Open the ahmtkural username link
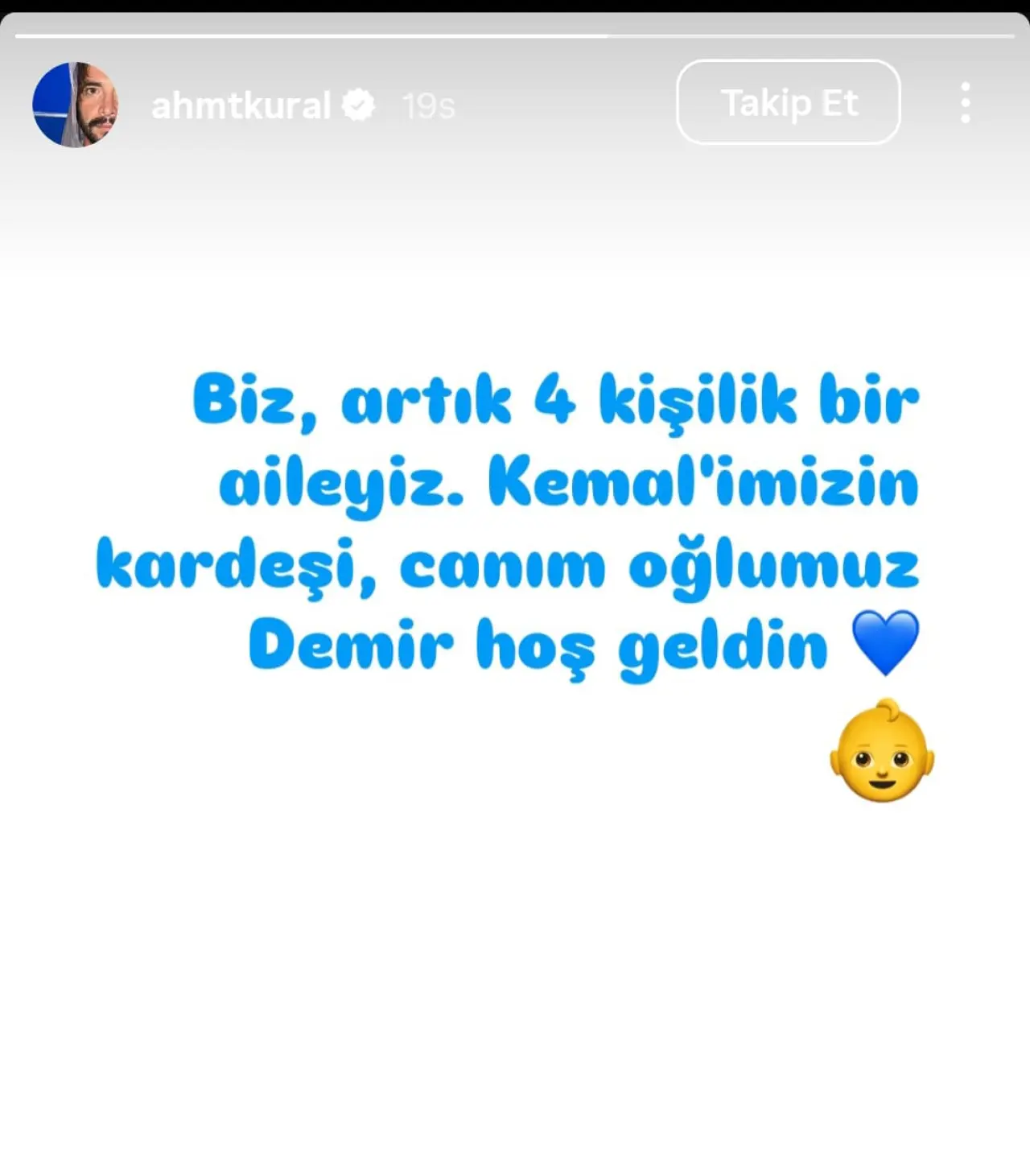Image resolution: width=1030 pixels, height=1176 pixels. (x=241, y=105)
